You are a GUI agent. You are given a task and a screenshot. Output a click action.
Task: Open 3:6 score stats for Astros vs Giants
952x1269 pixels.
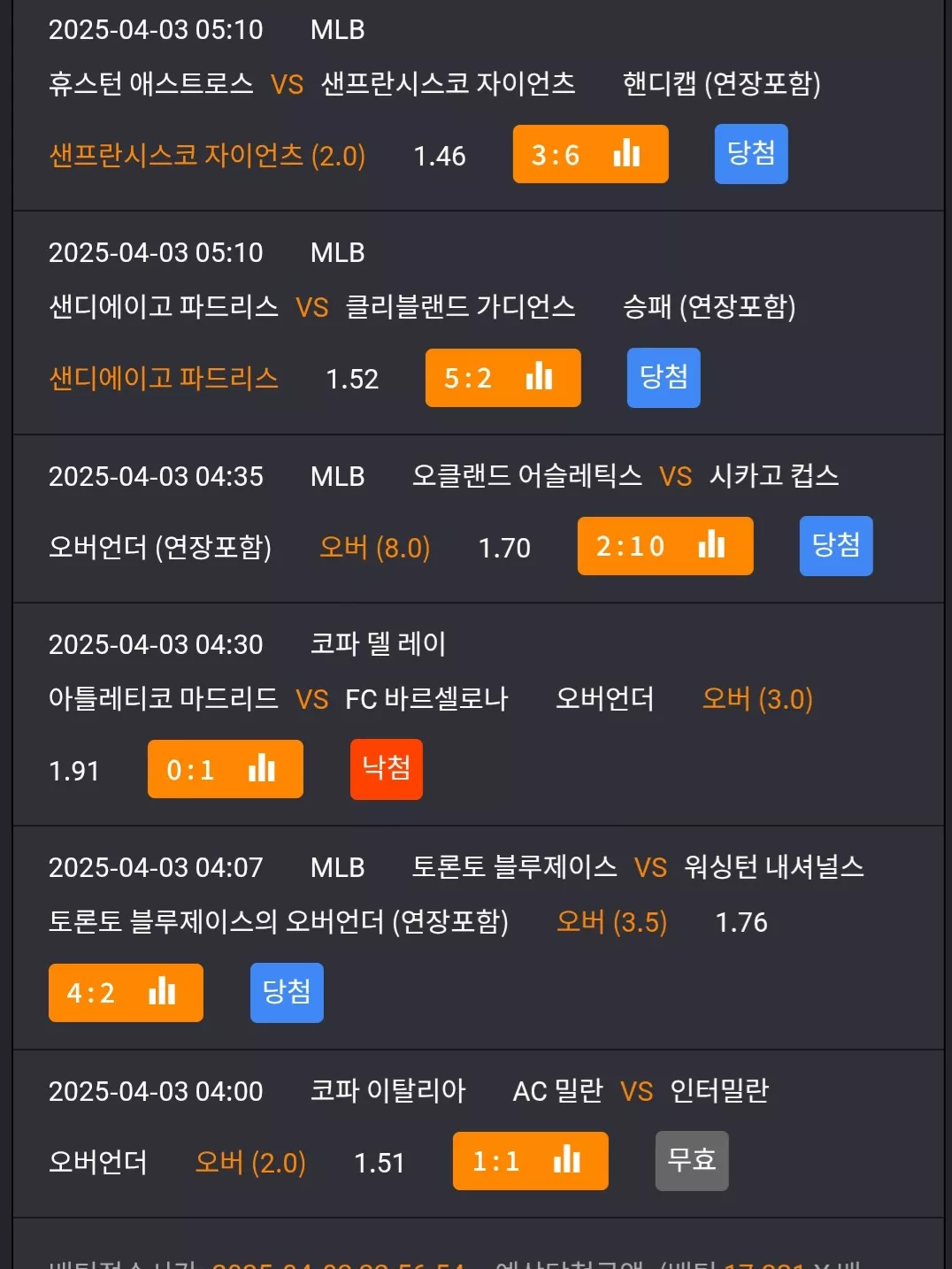click(x=590, y=155)
